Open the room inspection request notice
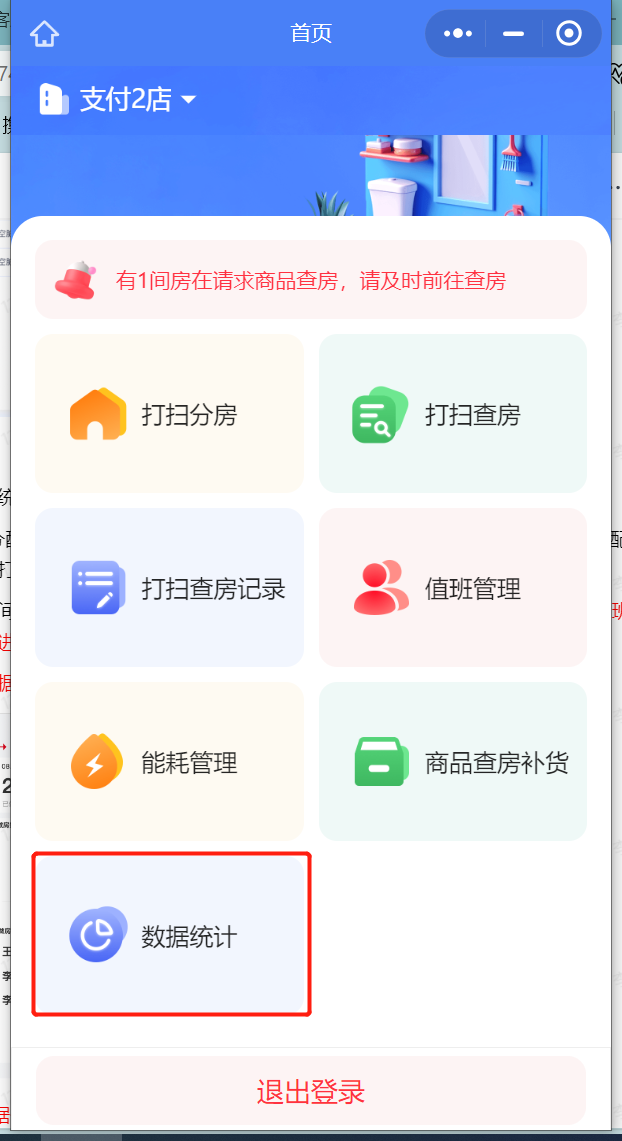The width and height of the screenshot is (622, 1141). (311, 280)
